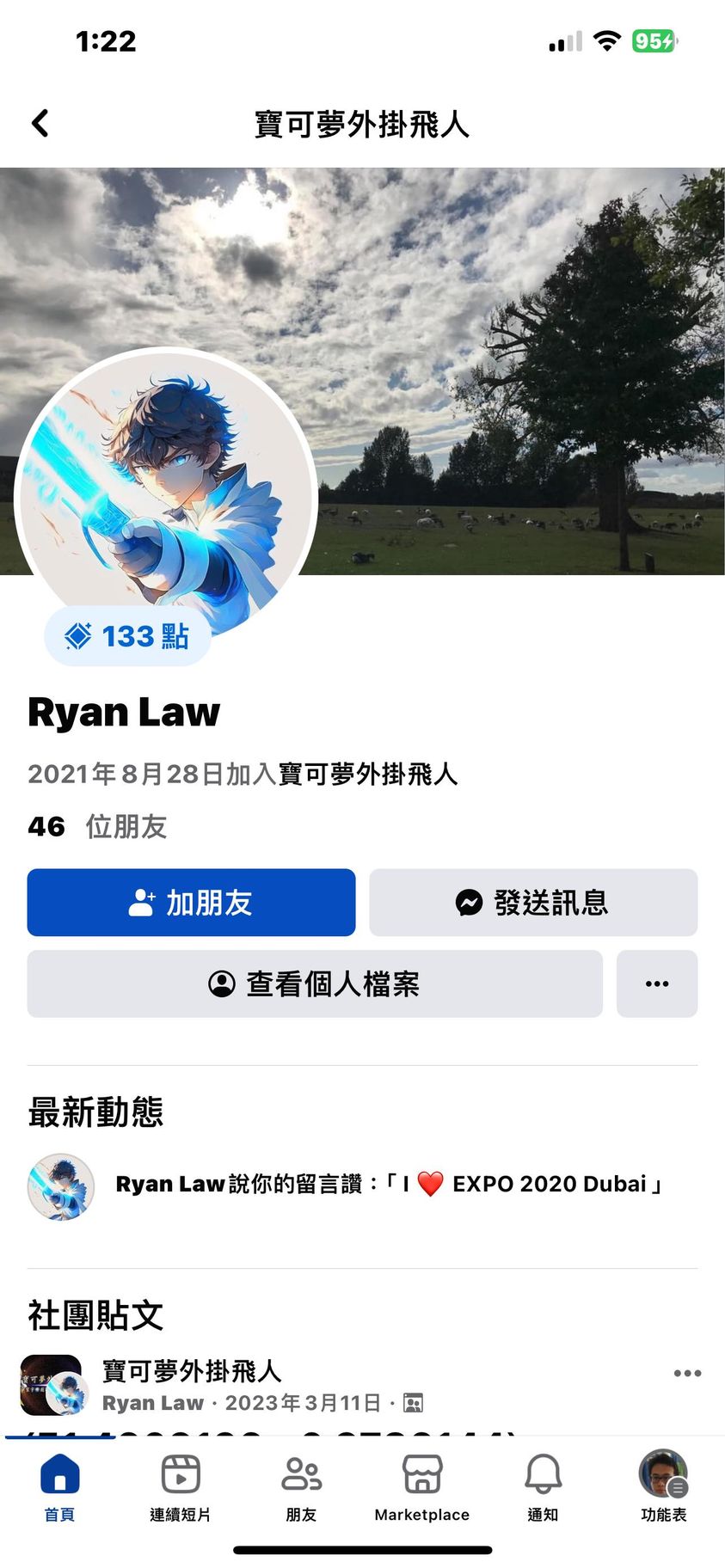Go back using the top-left arrow
The height and width of the screenshot is (1568, 725).
tap(40, 124)
